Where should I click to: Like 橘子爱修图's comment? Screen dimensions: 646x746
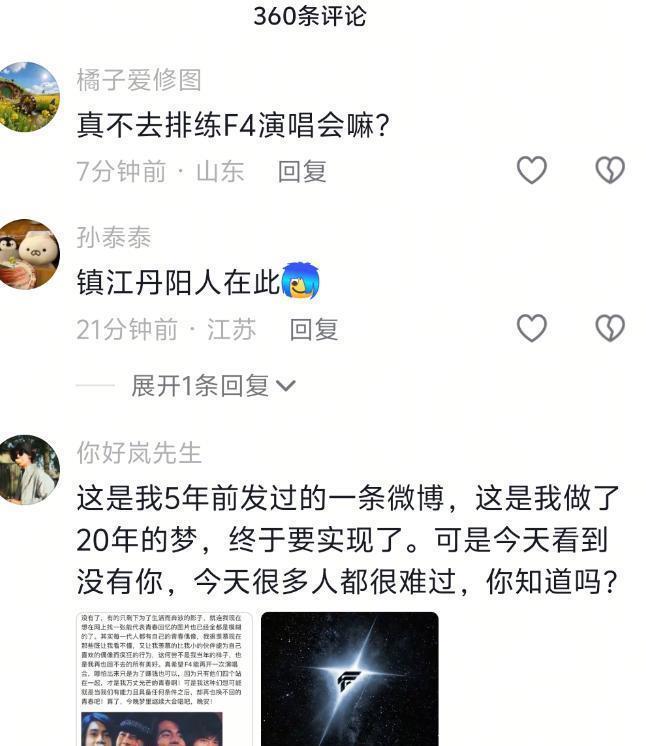click(531, 170)
